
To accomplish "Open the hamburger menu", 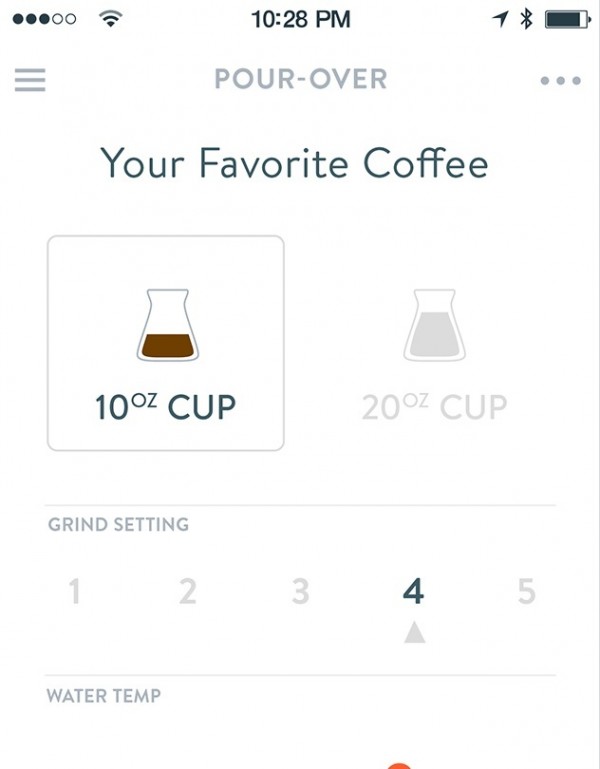I will (30, 80).
